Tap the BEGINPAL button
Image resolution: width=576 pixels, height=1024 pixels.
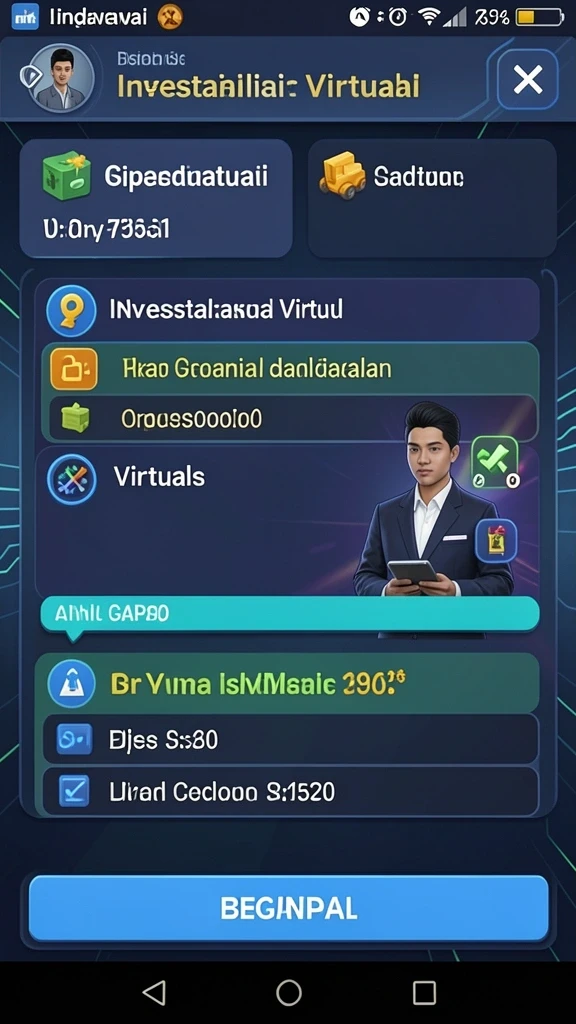[x=288, y=908]
